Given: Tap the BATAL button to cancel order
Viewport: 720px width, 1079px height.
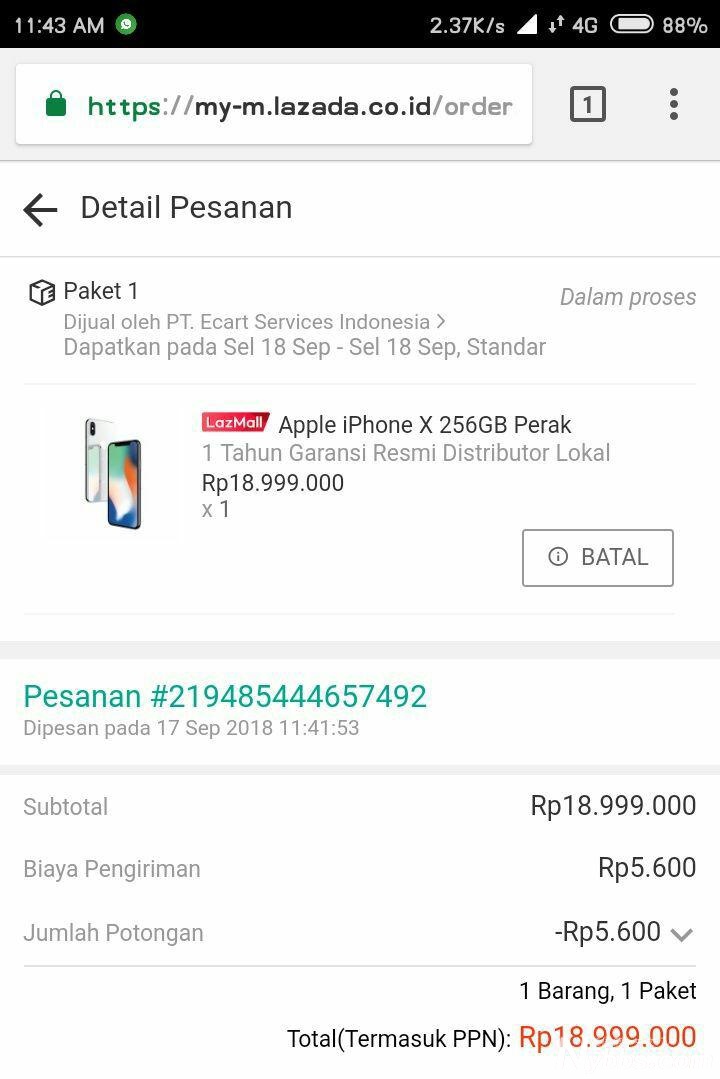Looking at the screenshot, I should tap(597, 557).
